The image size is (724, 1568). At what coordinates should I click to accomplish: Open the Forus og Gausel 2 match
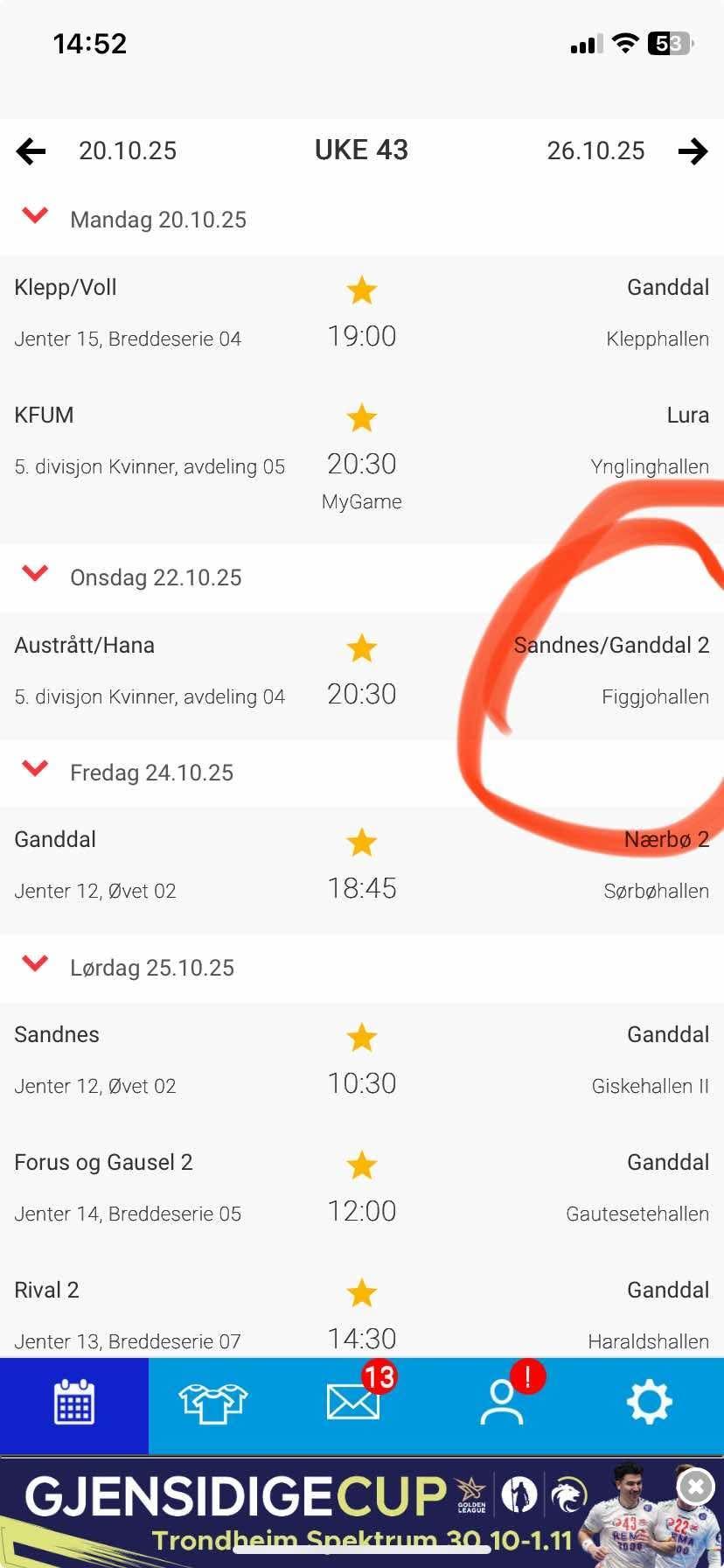click(175, 1188)
